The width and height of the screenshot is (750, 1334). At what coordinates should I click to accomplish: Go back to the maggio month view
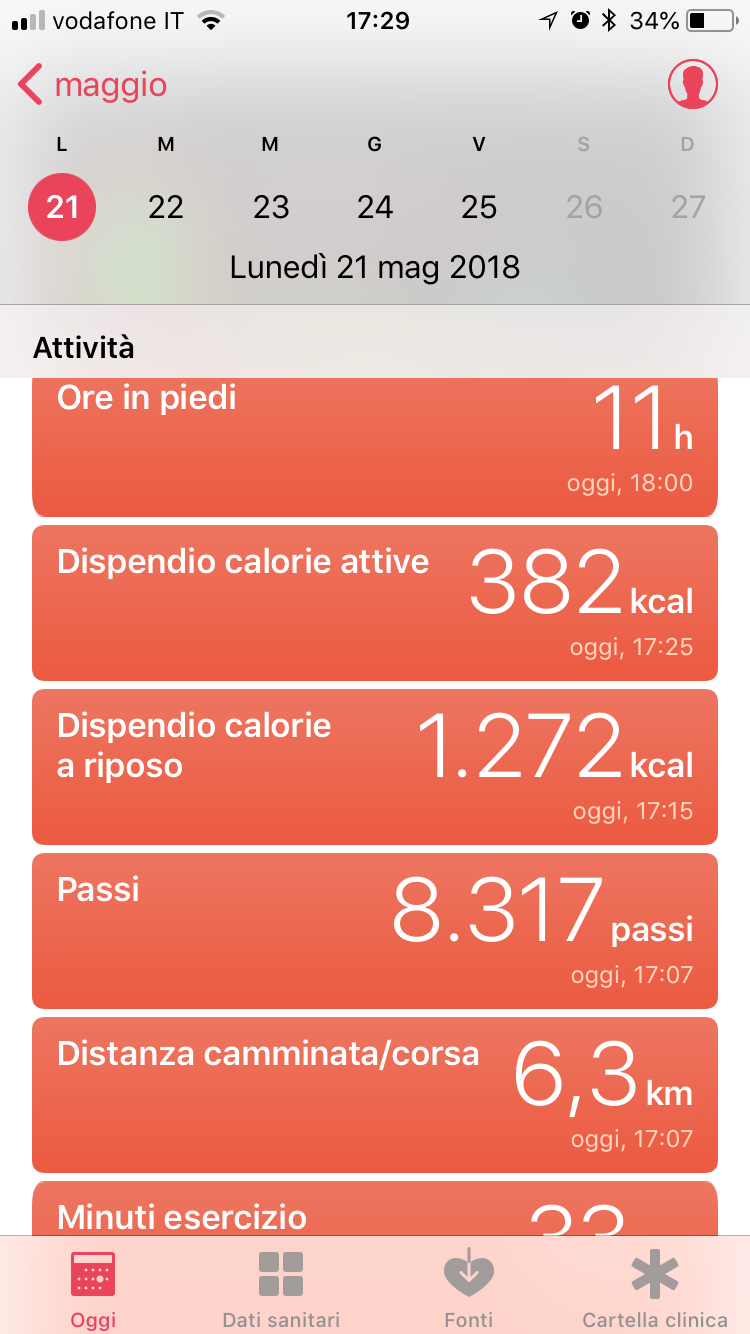(x=92, y=86)
